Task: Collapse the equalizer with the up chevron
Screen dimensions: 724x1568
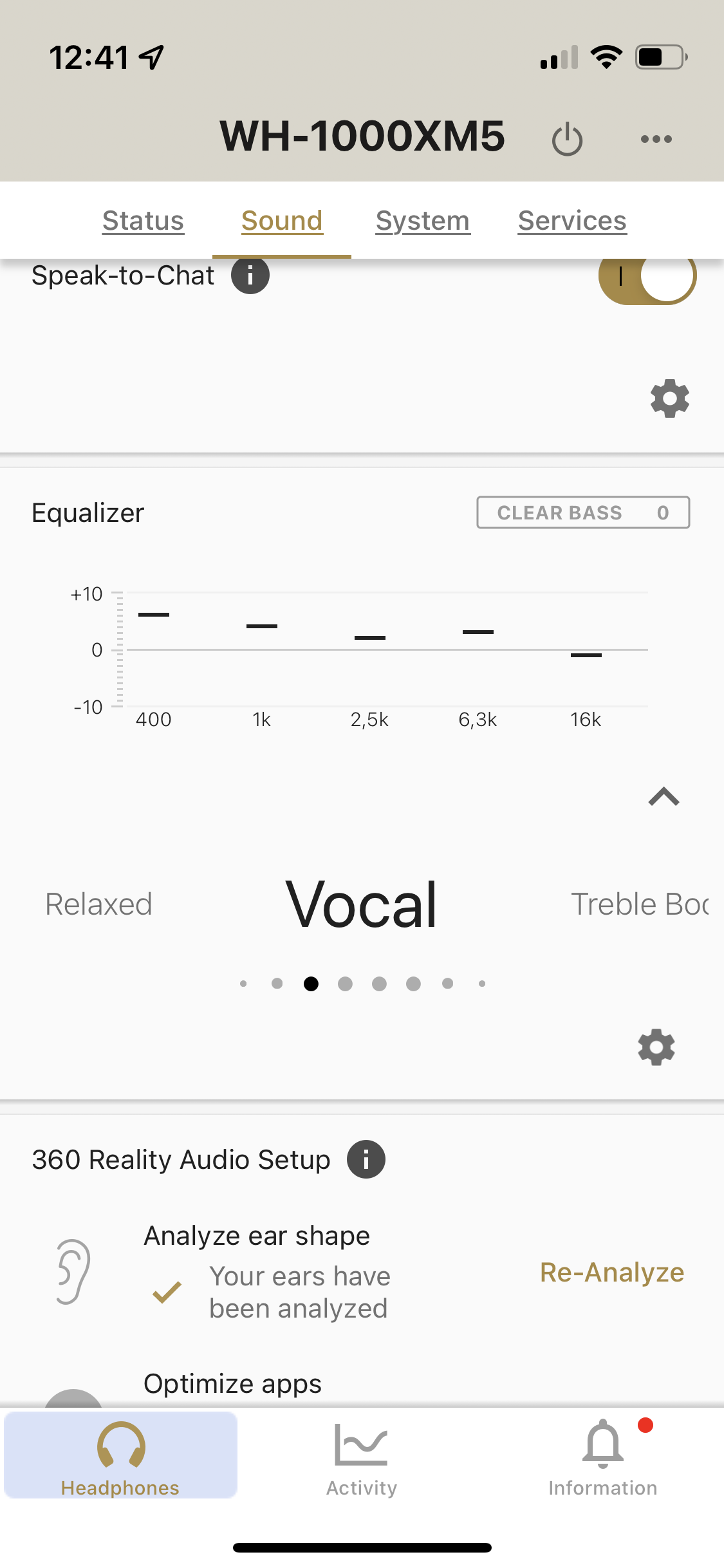Action: [x=664, y=797]
